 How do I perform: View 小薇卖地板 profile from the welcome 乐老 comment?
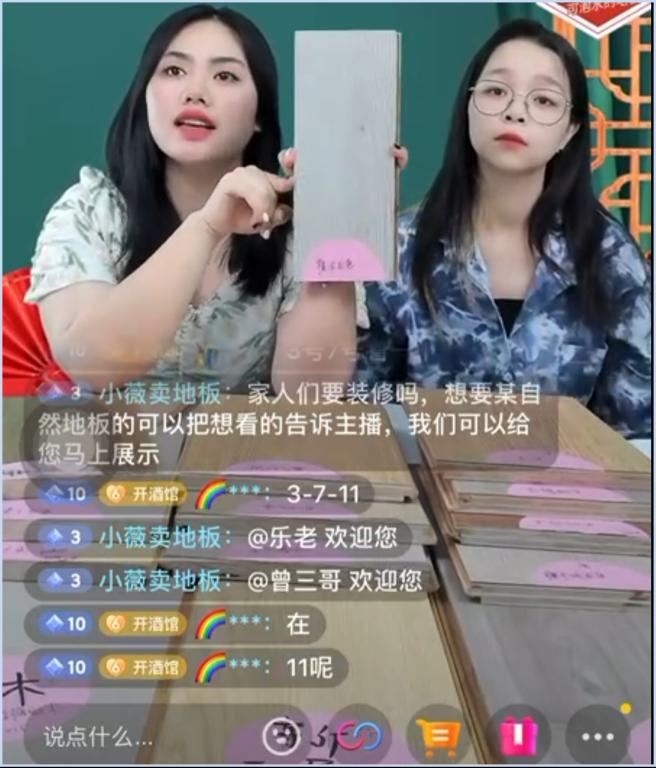coord(160,537)
